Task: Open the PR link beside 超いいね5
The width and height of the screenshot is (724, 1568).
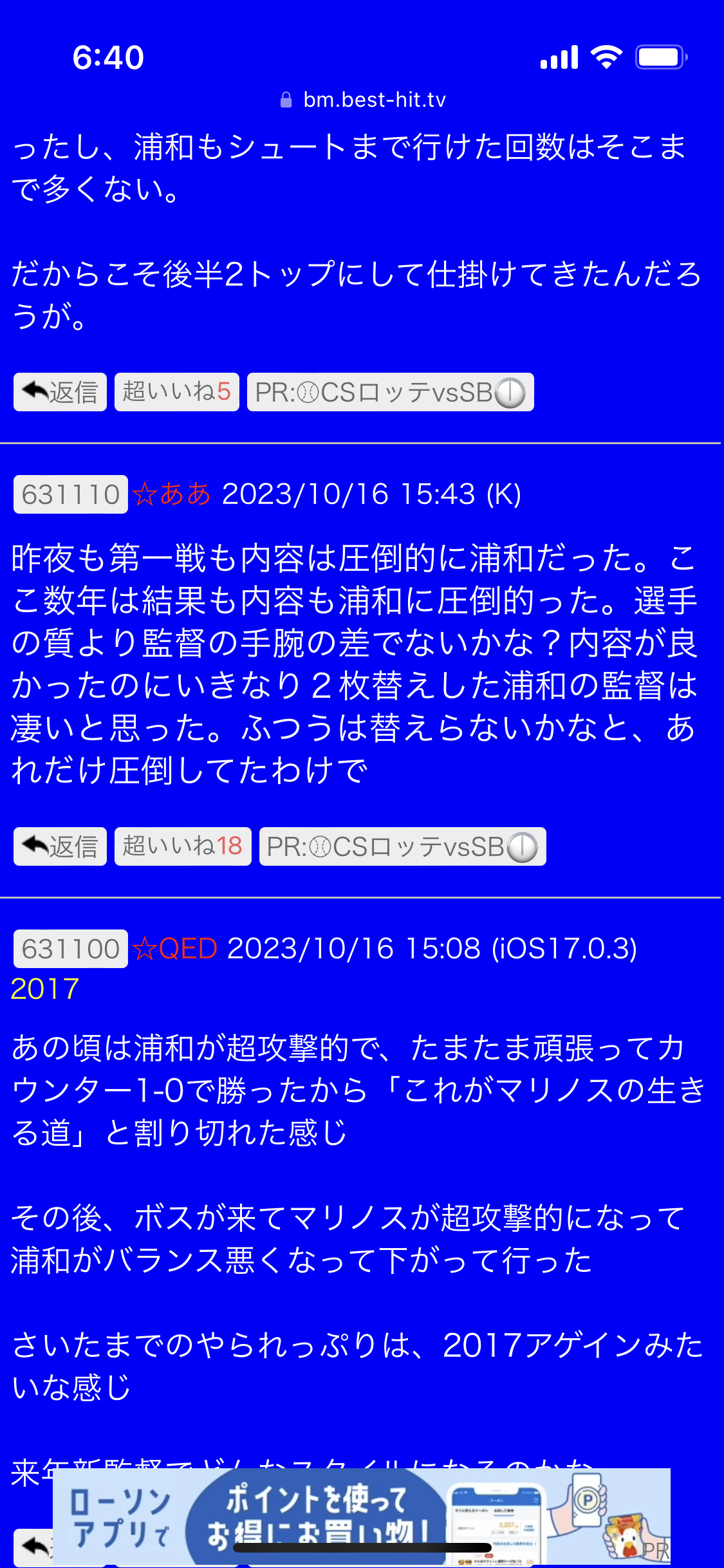Action: [x=390, y=392]
